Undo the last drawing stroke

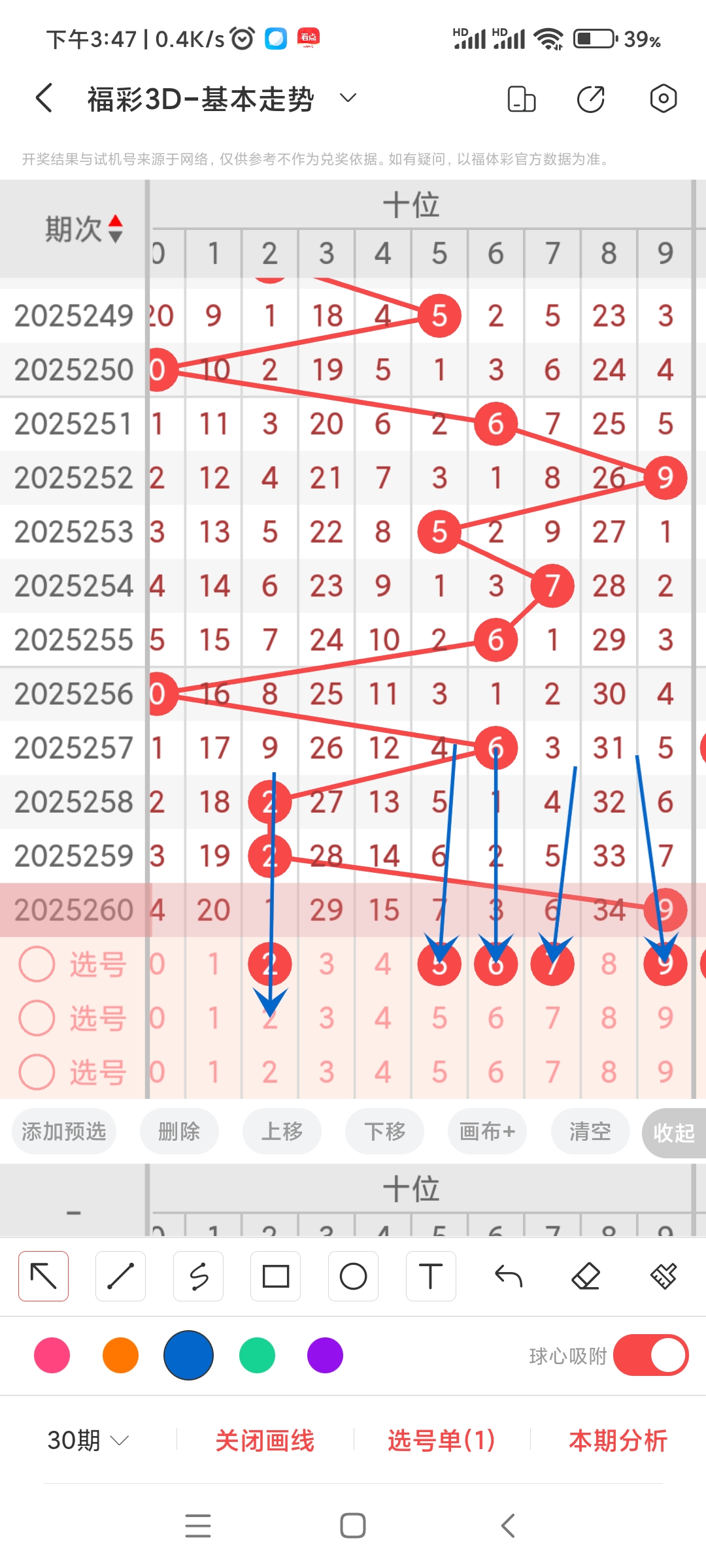pyautogui.click(x=508, y=1276)
